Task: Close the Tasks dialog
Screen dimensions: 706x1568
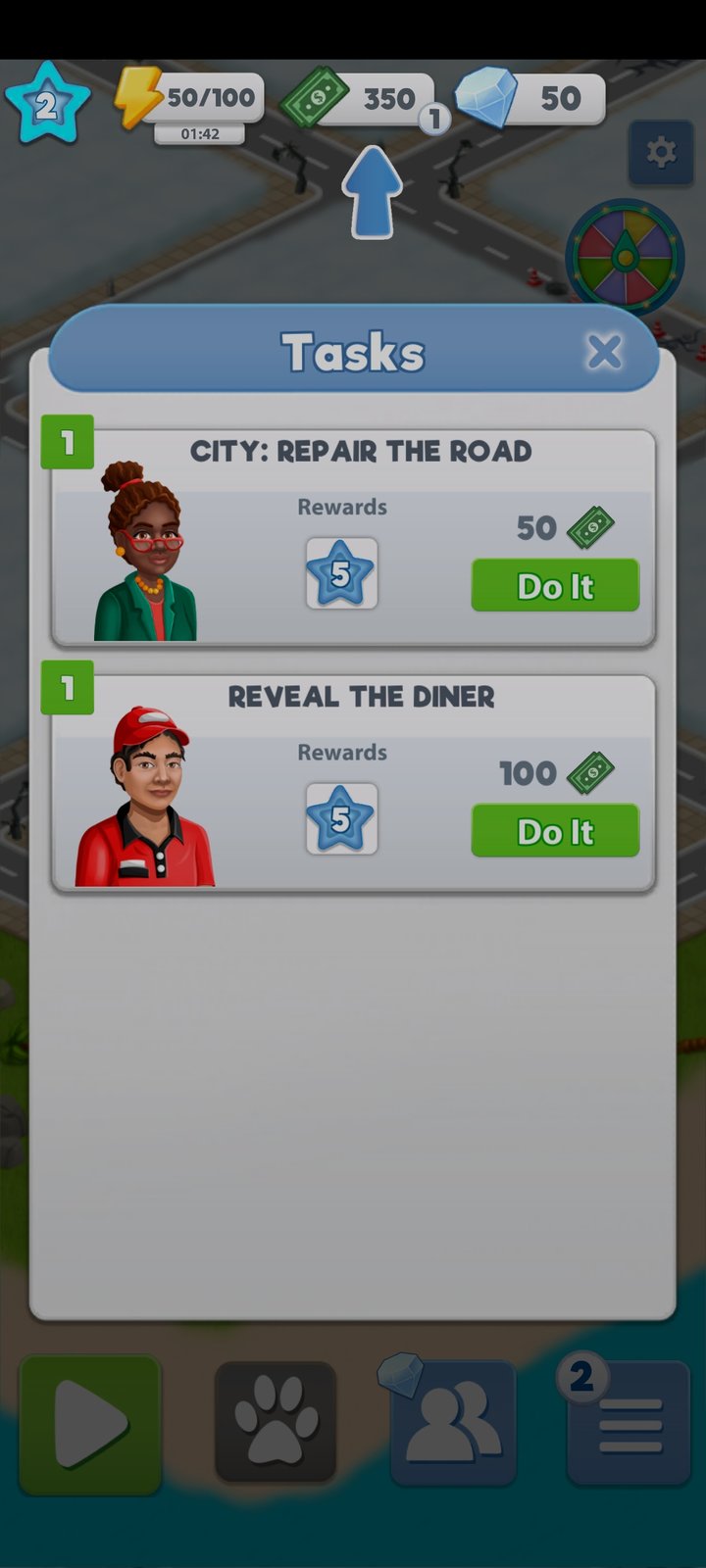Action: click(604, 351)
